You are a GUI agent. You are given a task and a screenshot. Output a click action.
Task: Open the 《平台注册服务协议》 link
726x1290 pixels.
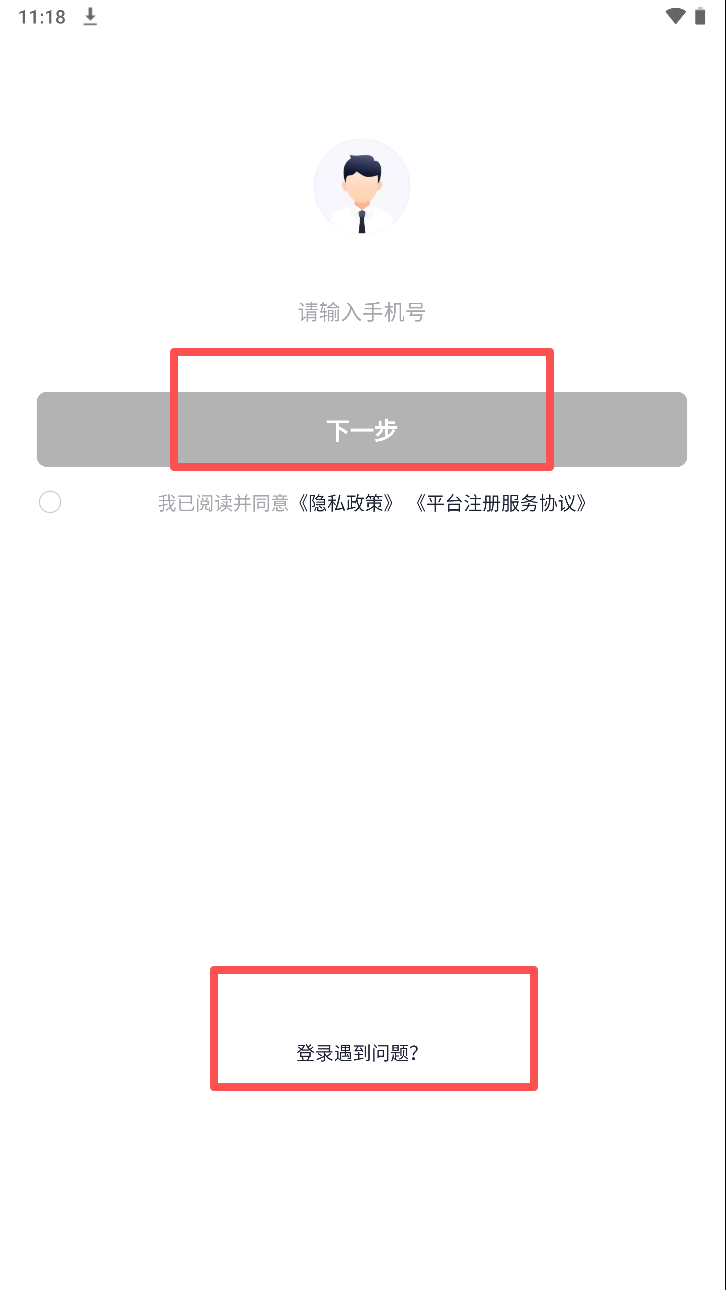point(499,503)
